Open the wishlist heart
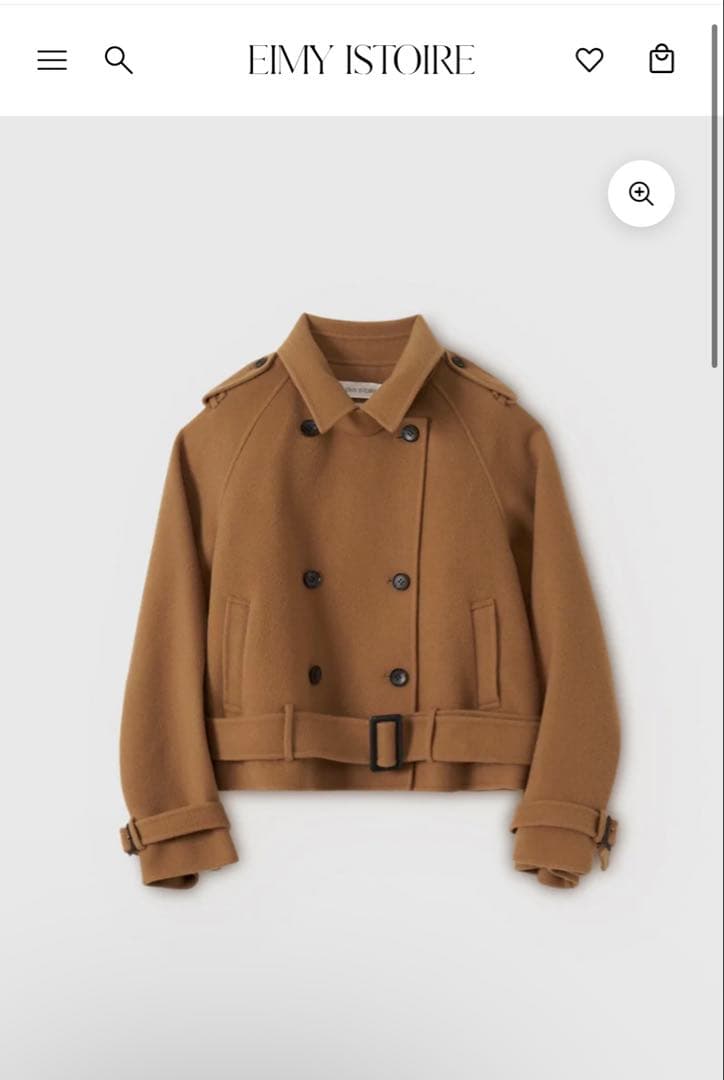This screenshot has height=1080, width=724. coord(589,60)
